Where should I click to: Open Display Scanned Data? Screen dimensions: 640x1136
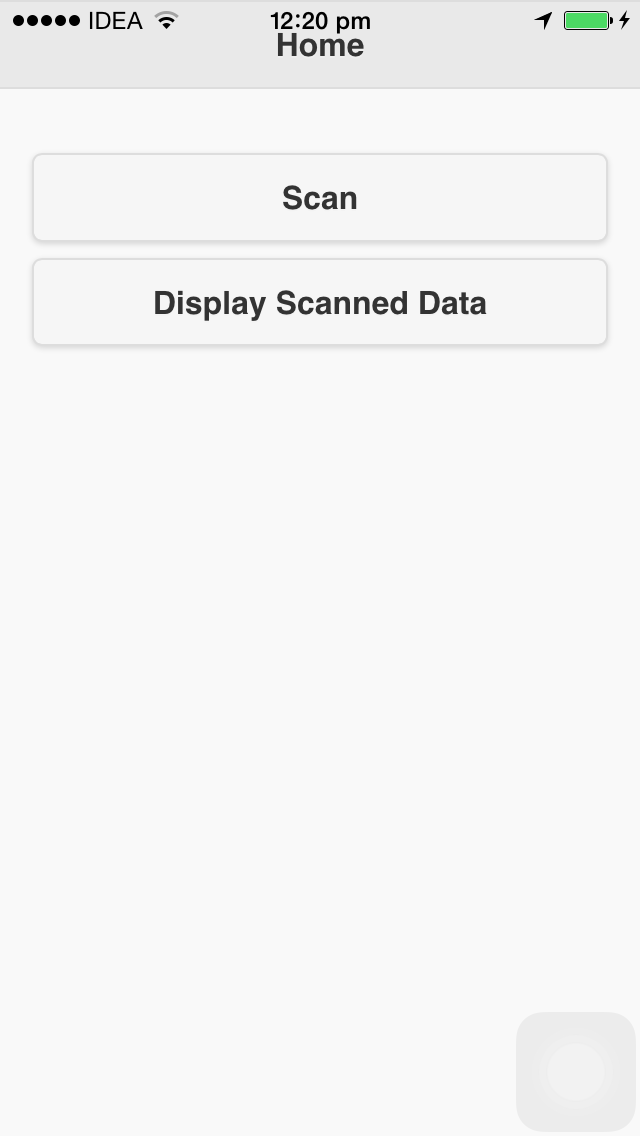[320, 302]
